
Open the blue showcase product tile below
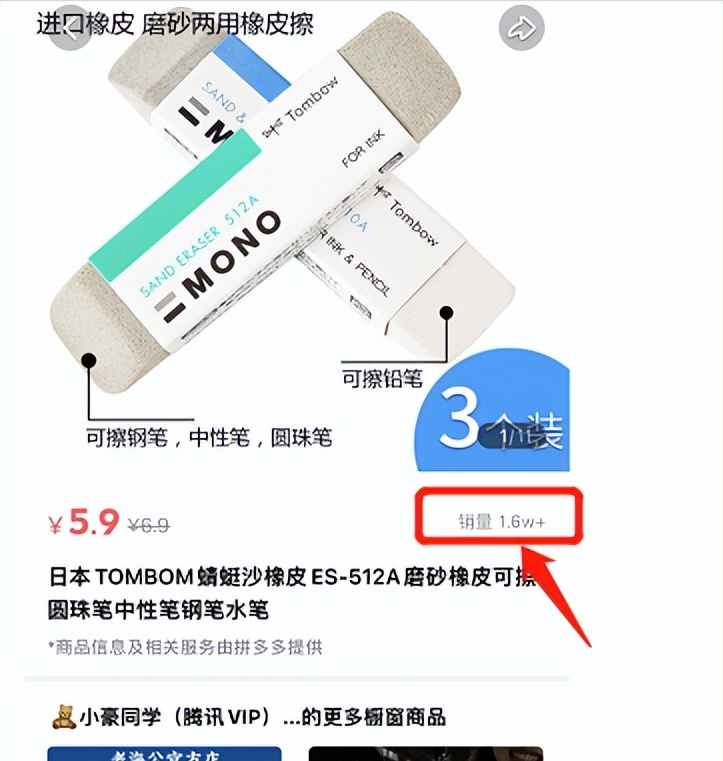pyautogui.click(x=164, y=753)
